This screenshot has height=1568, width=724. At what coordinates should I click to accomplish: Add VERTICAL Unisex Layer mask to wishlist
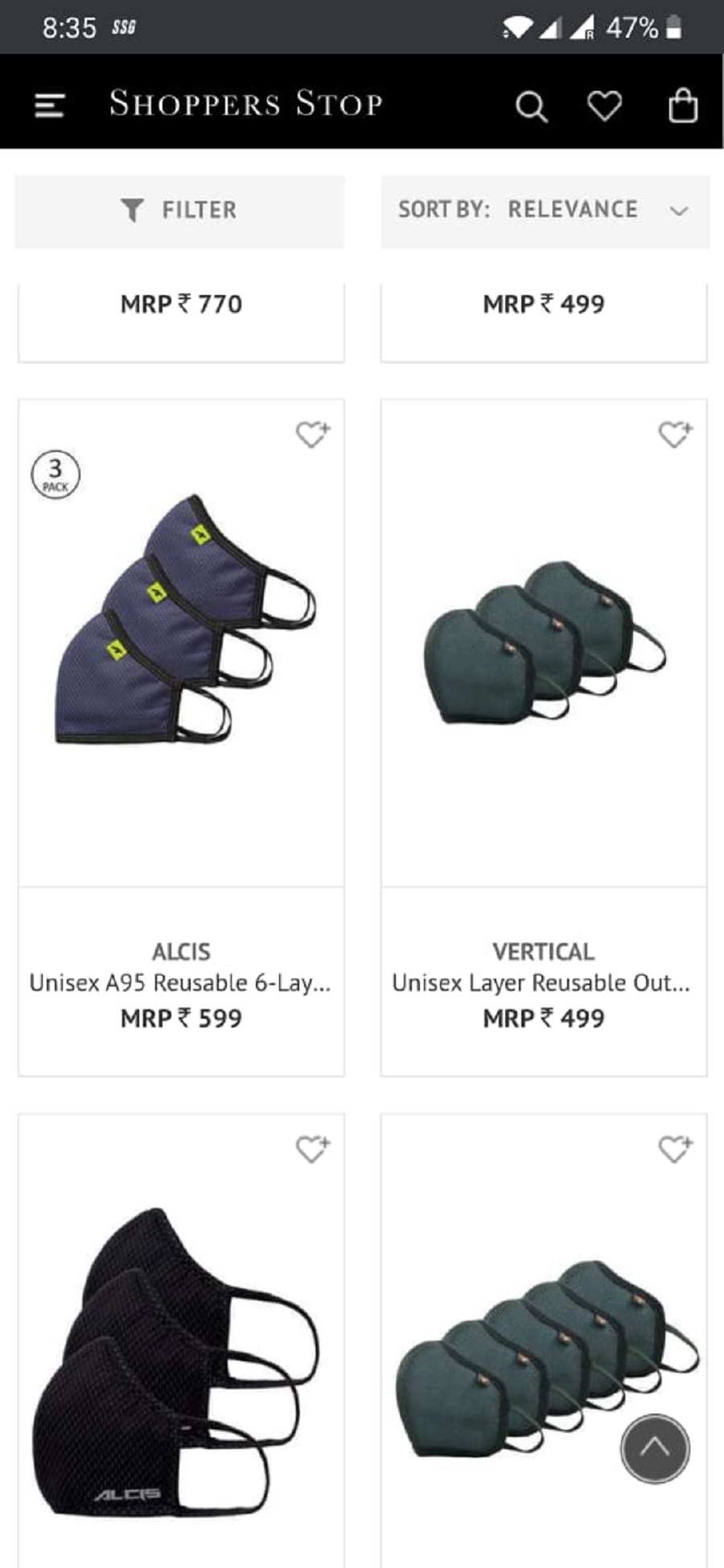pos(674,434)
